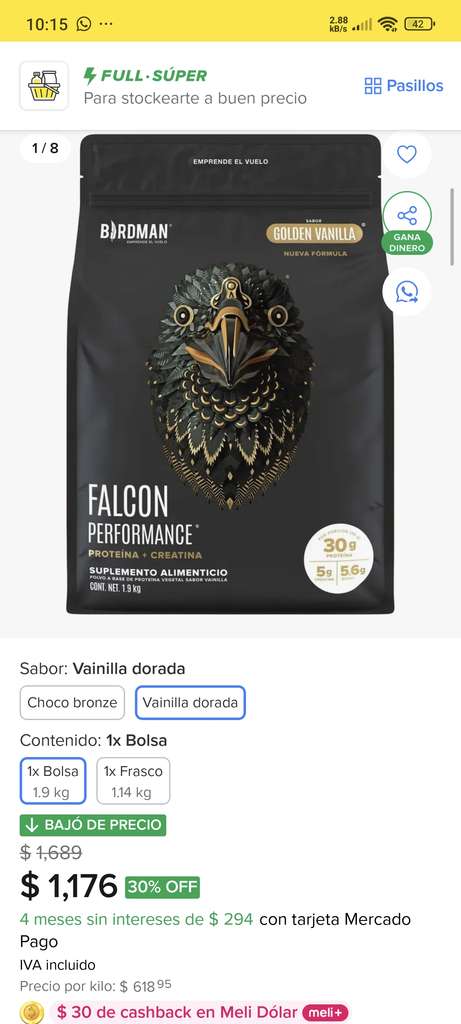Select the 1x Bolsa 1.9 kg option
Screen dimensions: 461x1024
53,780
